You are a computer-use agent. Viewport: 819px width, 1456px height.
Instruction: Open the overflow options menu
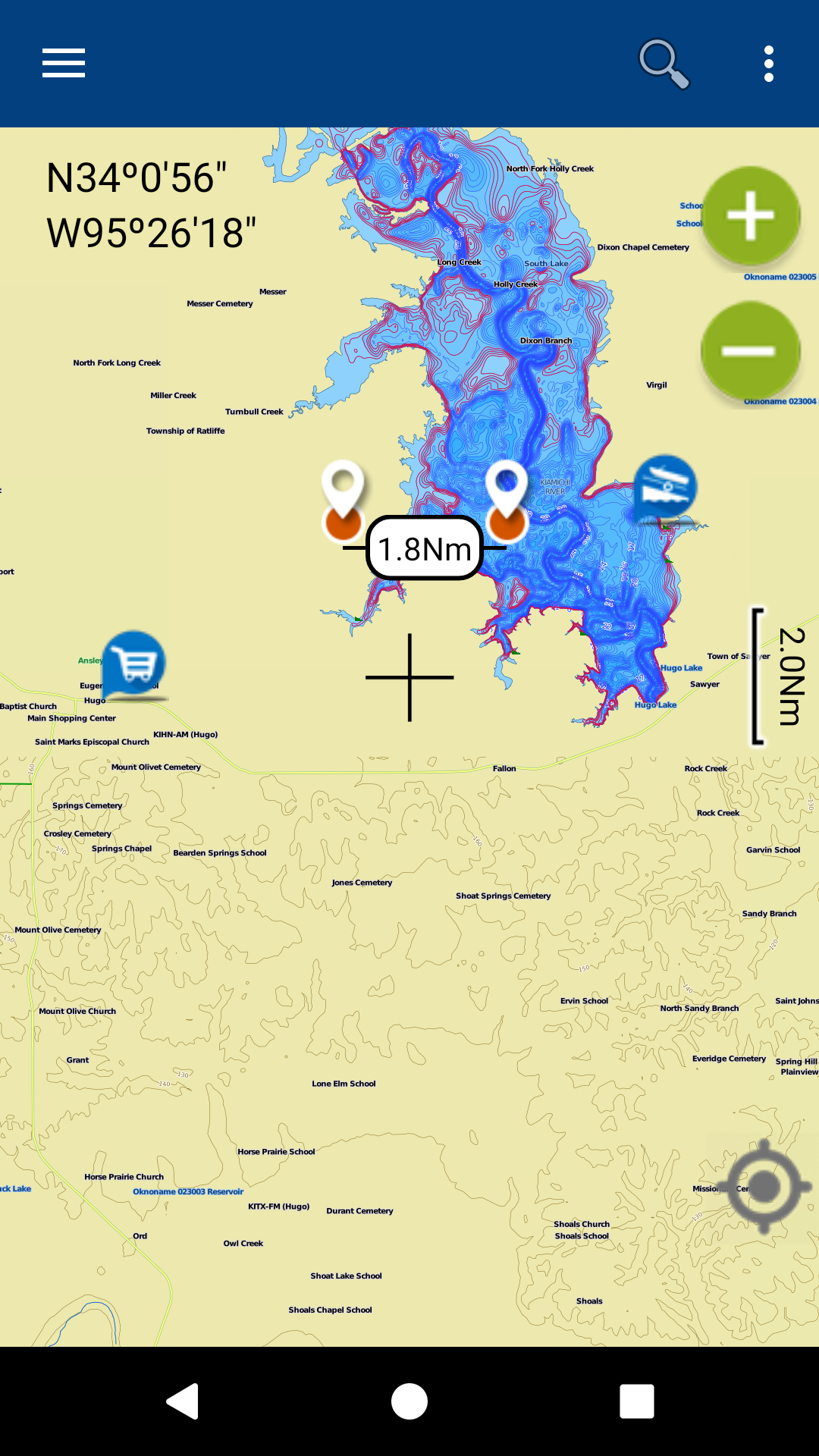coord(767,64)
